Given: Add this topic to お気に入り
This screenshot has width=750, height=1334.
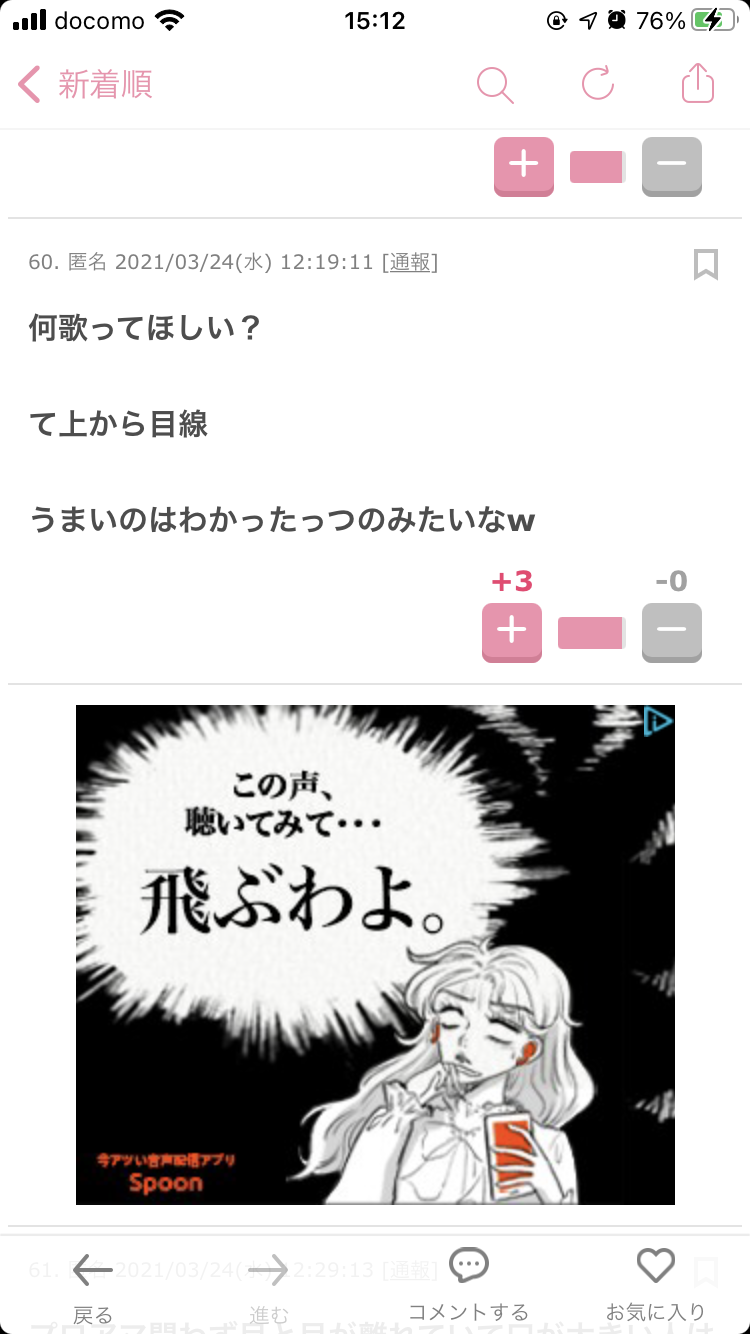Looking at the screenshot, I should click(x=656, y=1284).
